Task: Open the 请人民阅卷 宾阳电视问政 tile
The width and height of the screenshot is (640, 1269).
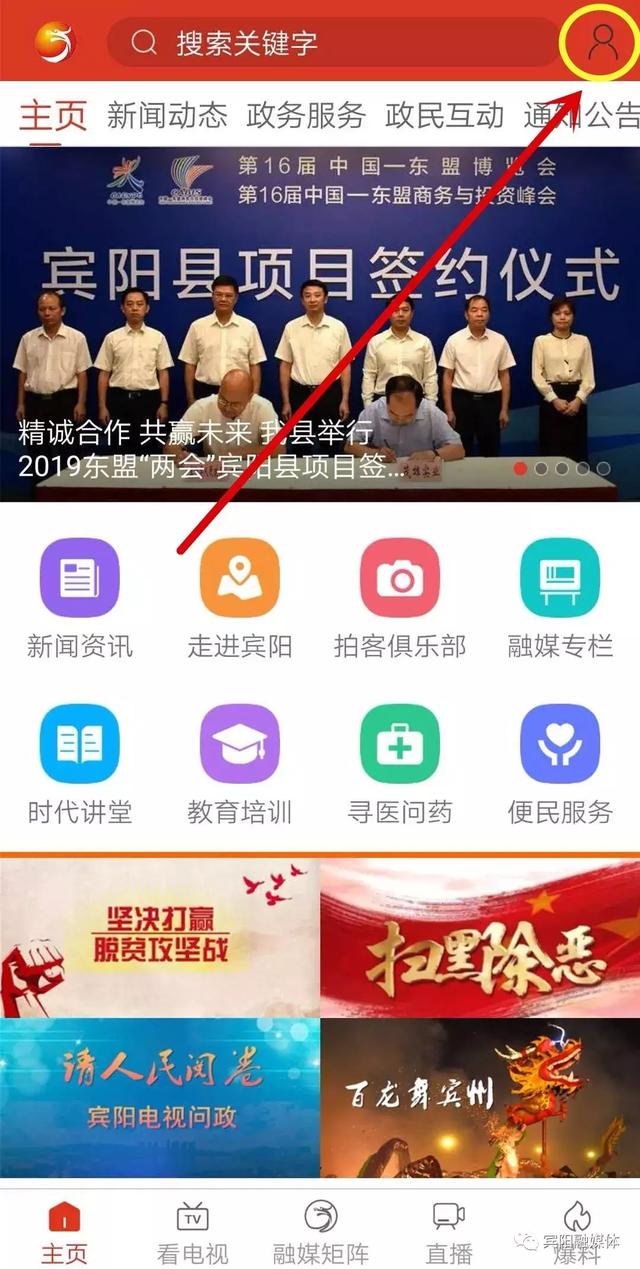Action: point(159,1099)
